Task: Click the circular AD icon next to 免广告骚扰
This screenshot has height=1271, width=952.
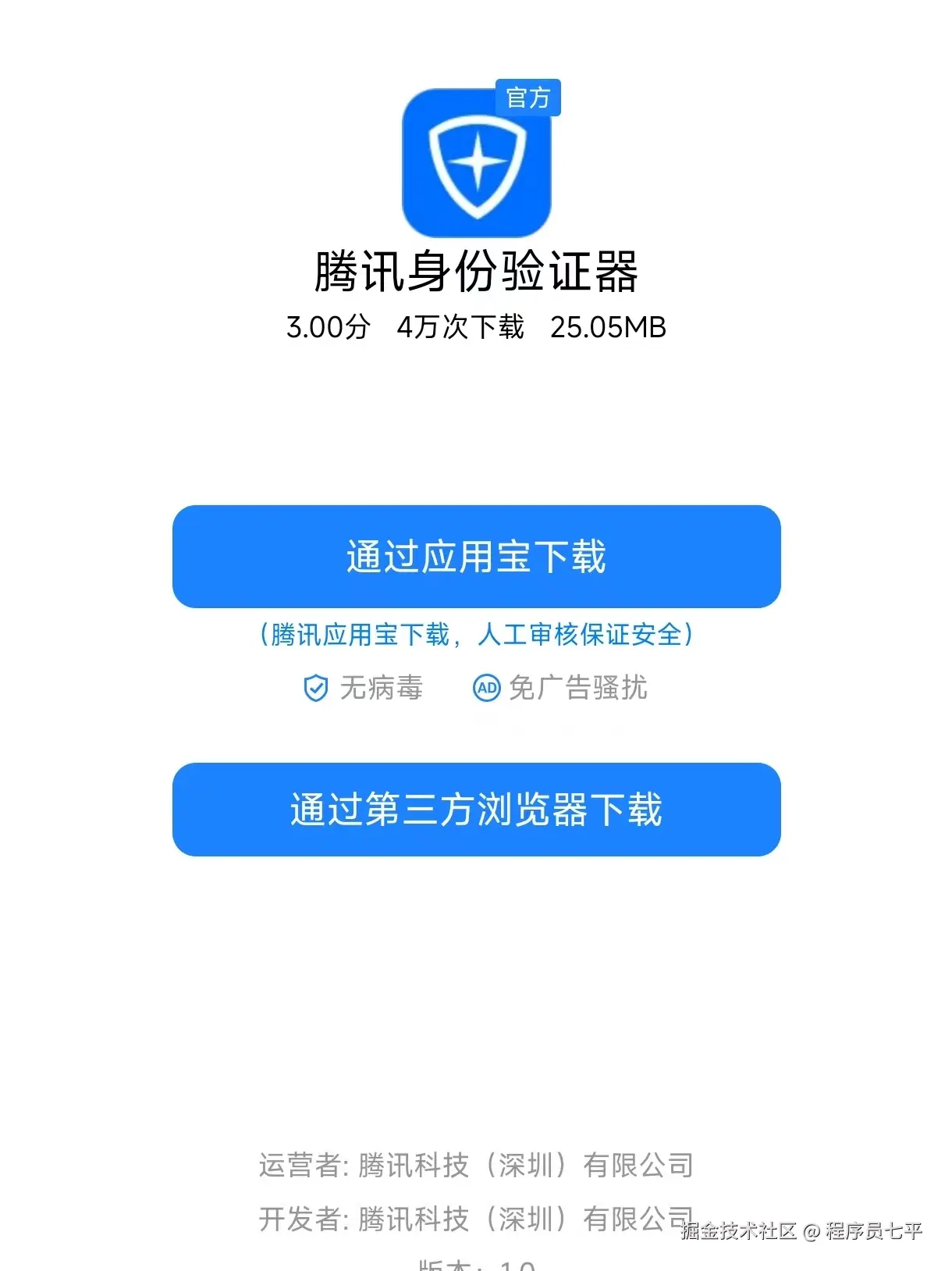Action: coord(485,688)
